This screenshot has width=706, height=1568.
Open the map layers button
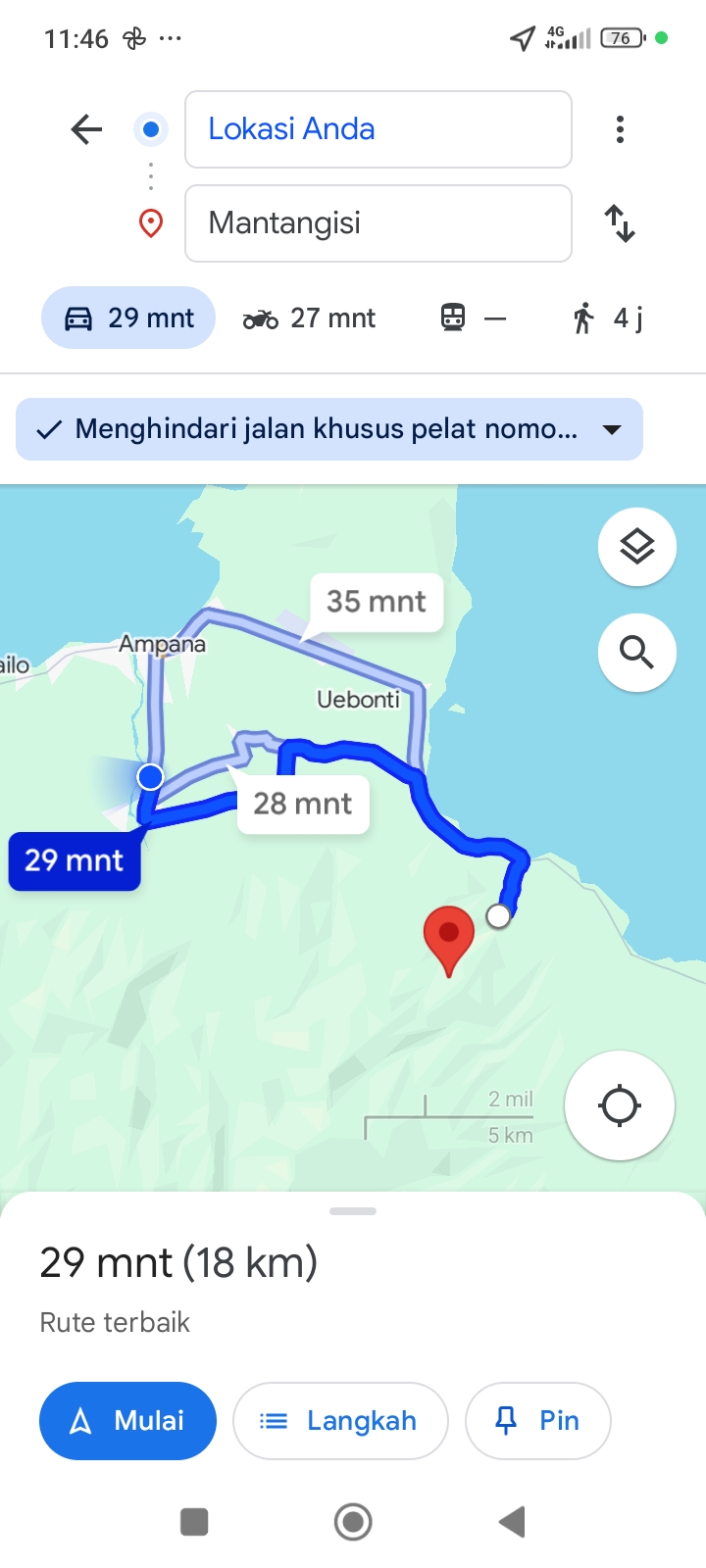point(637,547)
